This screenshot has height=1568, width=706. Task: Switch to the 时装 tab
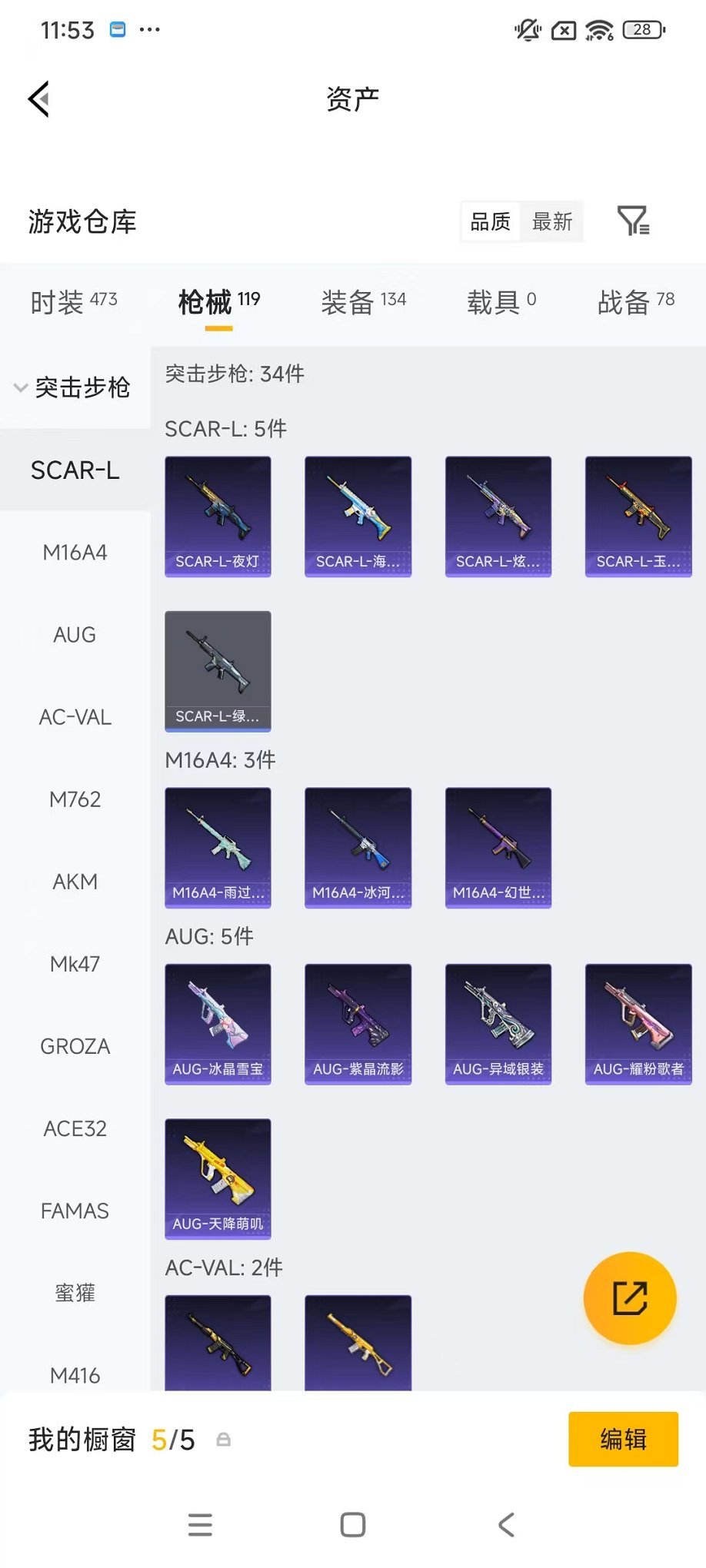[x=73, y=301]
